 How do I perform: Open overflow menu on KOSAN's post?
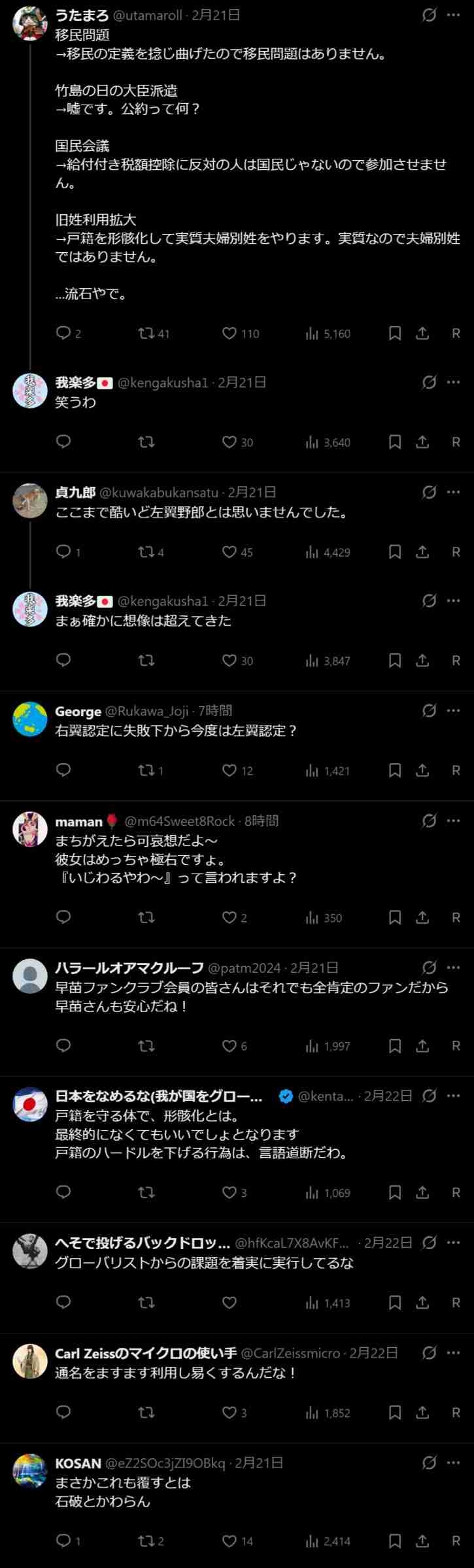454,1463
